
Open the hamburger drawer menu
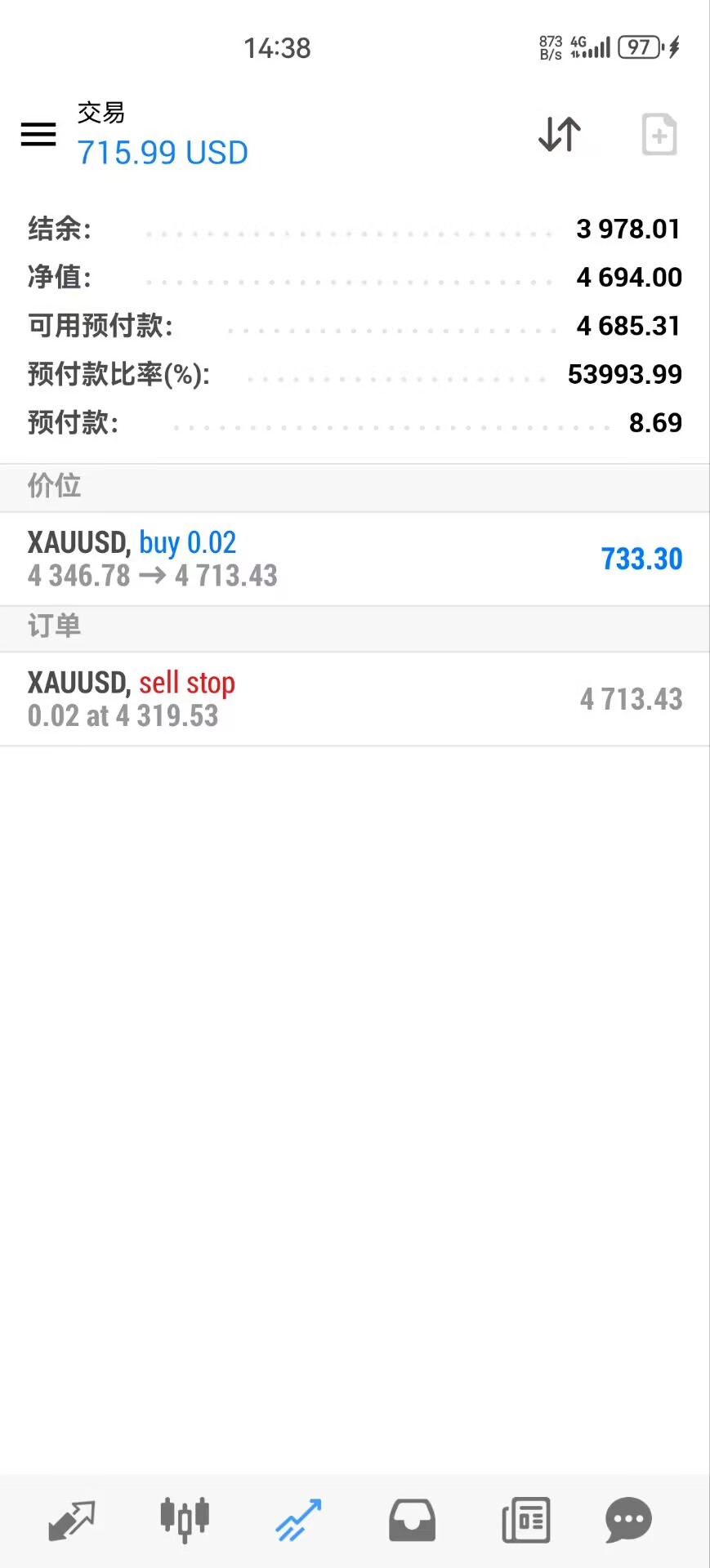[x=38, y=134]
